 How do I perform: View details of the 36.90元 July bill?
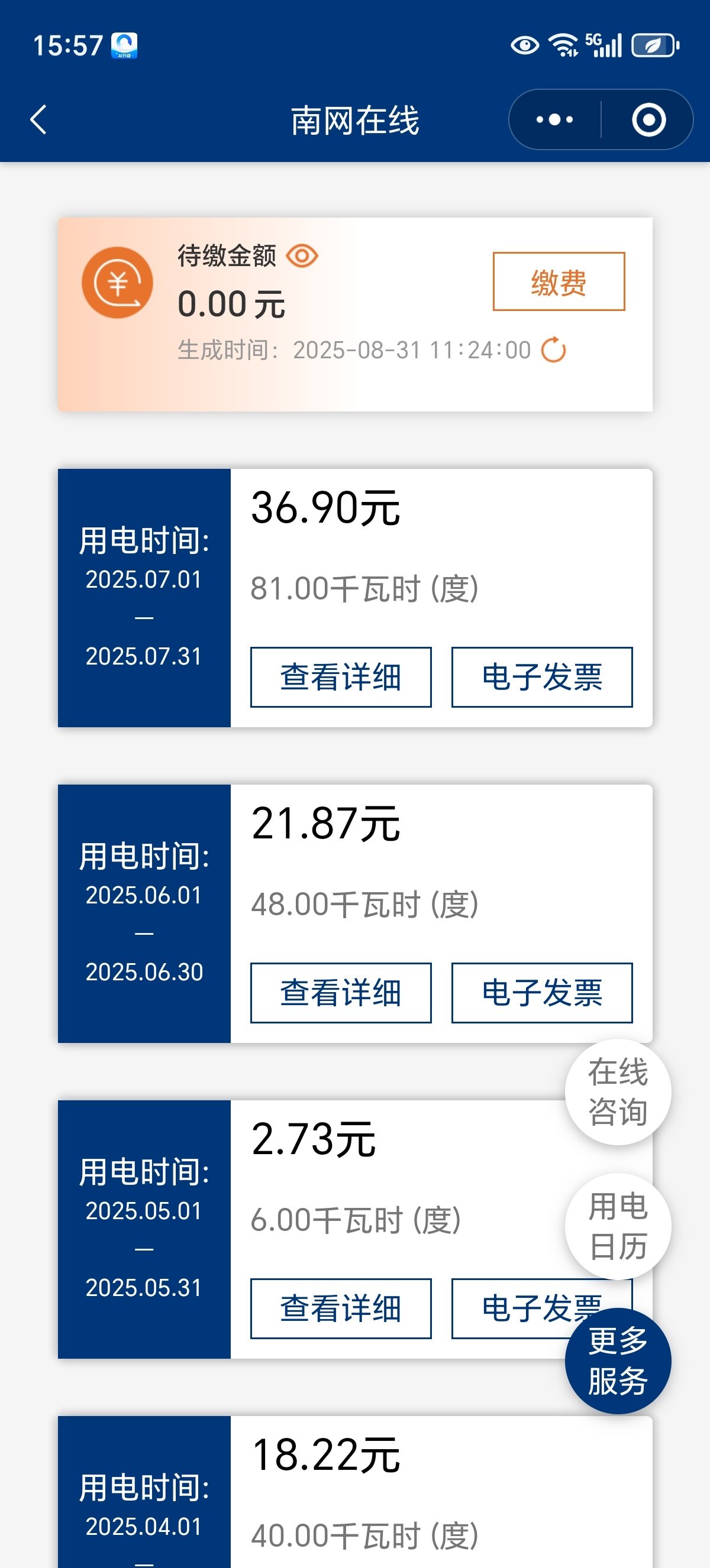click(340, 677)
